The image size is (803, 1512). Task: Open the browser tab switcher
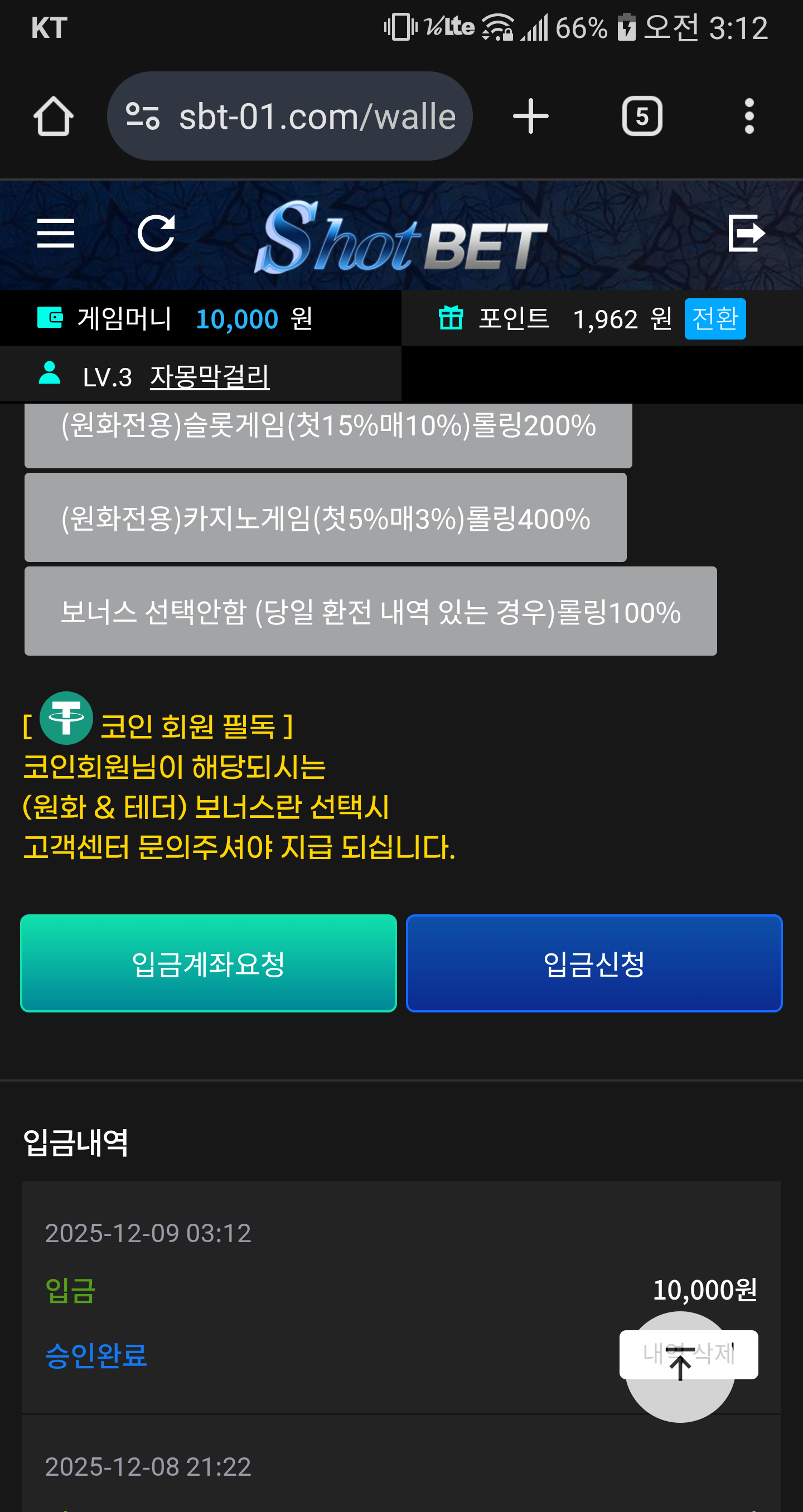(642, 116)
